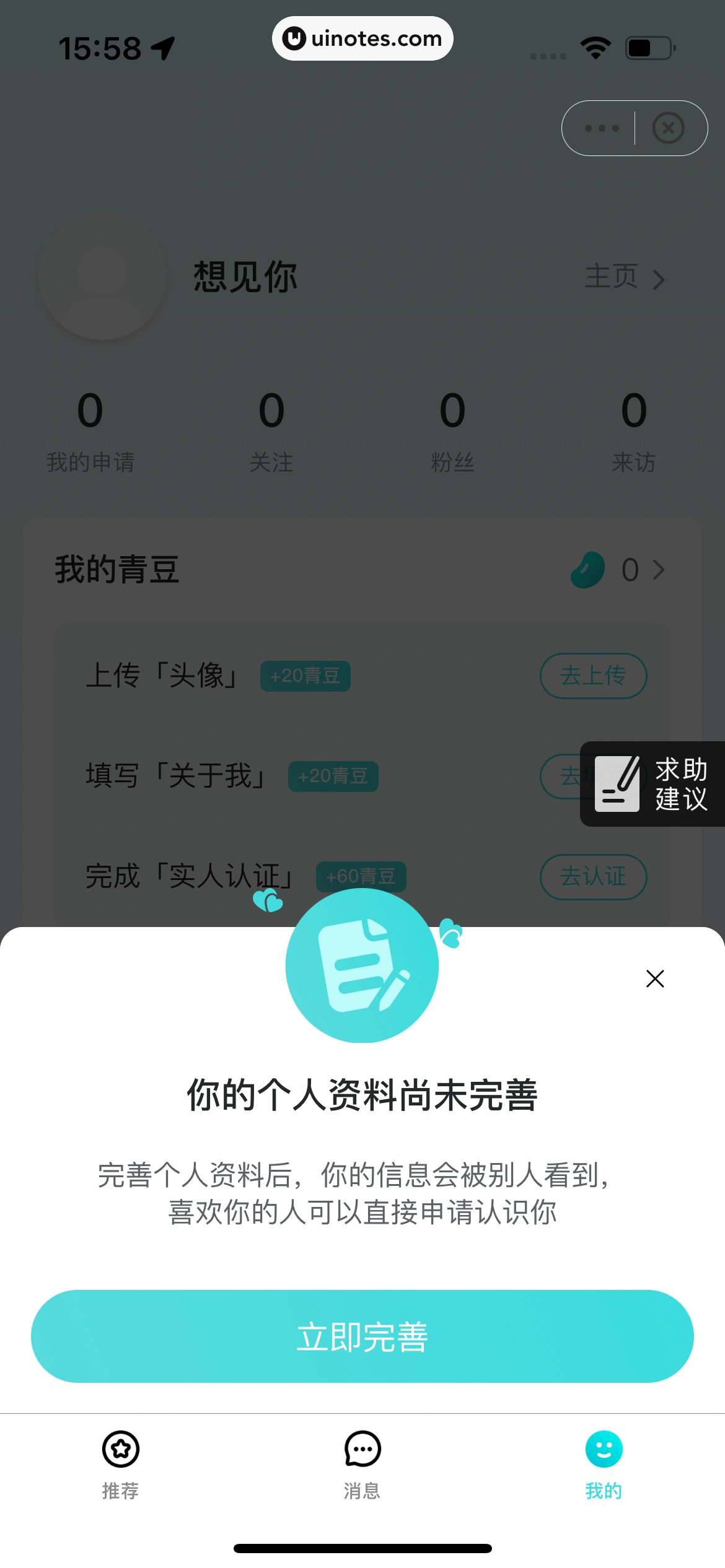Select the 我的 smiley face icon
Screen dimensions: 725x1568
point(603,1449)
